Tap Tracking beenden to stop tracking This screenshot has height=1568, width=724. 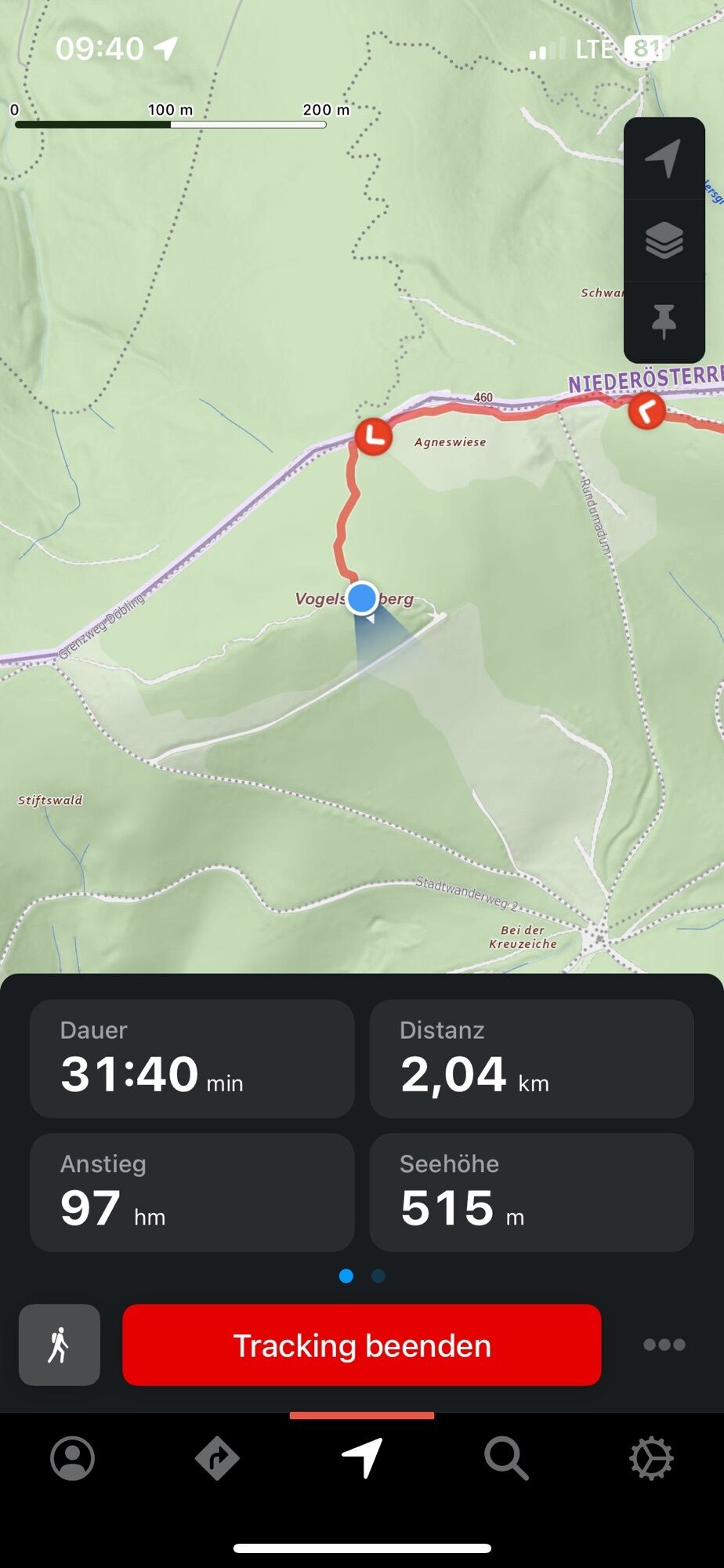pyautogui.click(x=362, y=1345)
